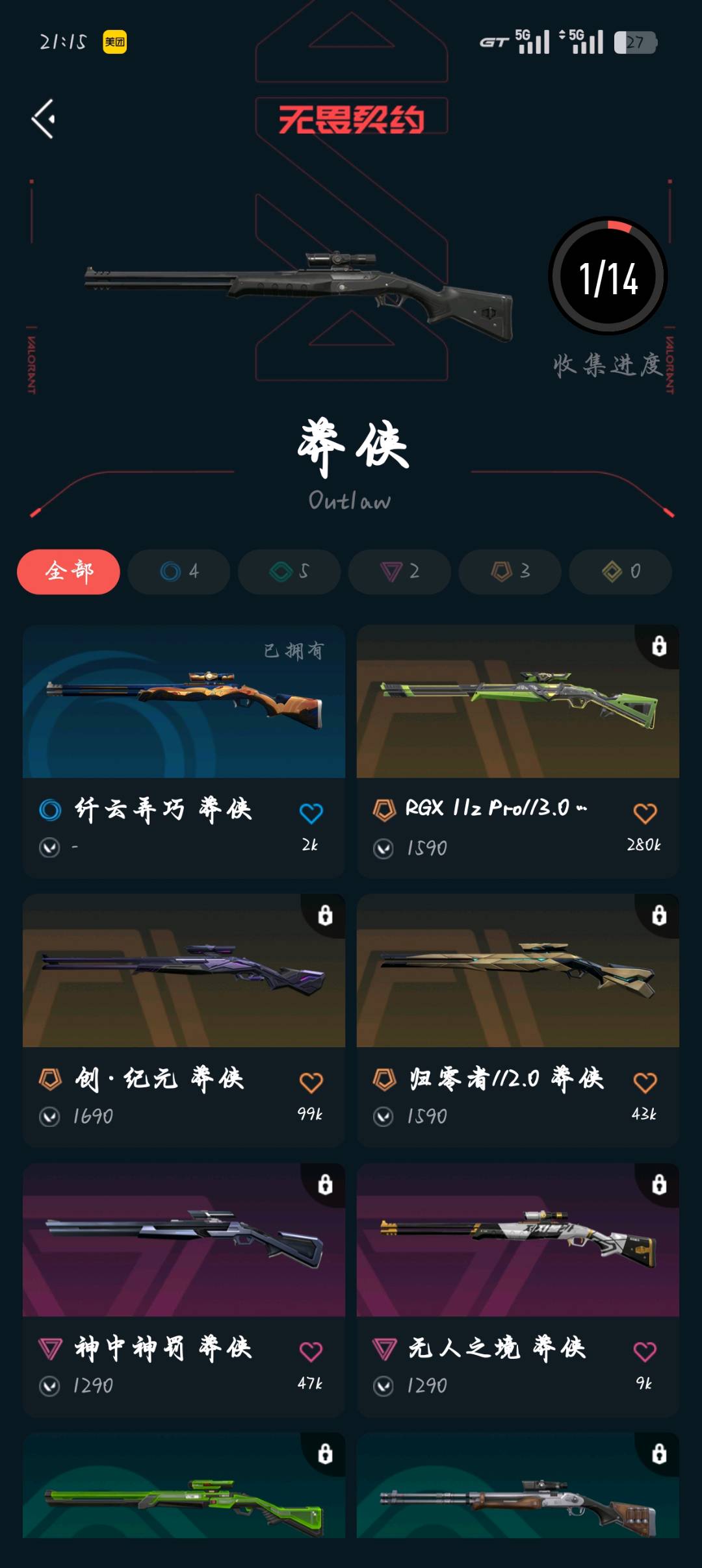Open the 归零者 2.0 莽侠 skin card
This screenshot has width=702, height=1568.
pos(517,971)
